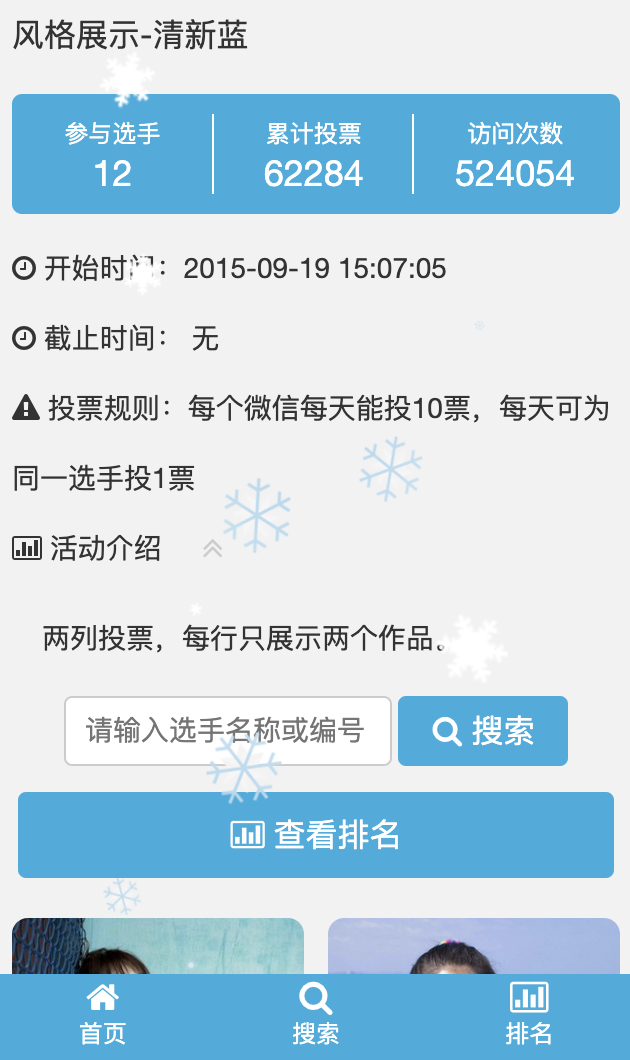Collapse the 活动介绍 section arrow

[212, 549]
